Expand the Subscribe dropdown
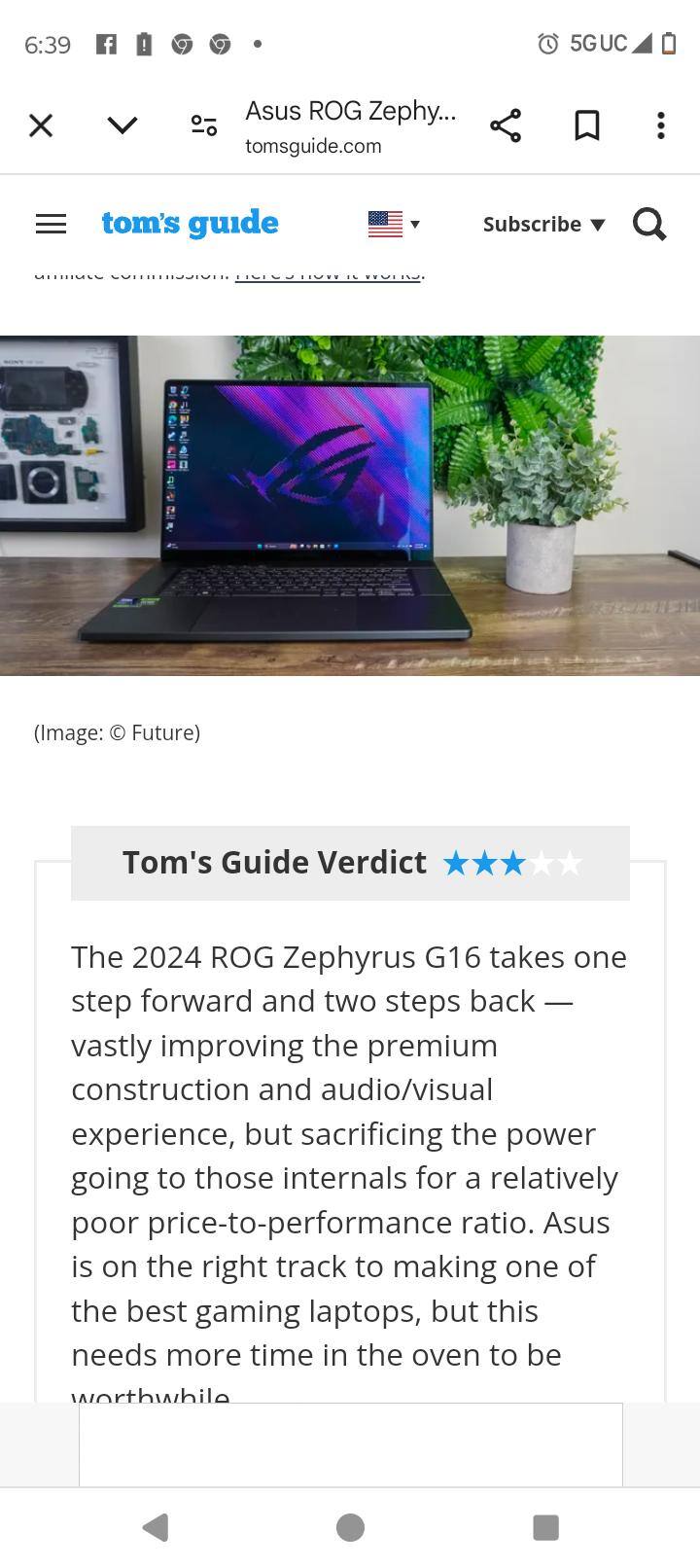The height and width of the screenshot is (1568, 700). point(543,224)
